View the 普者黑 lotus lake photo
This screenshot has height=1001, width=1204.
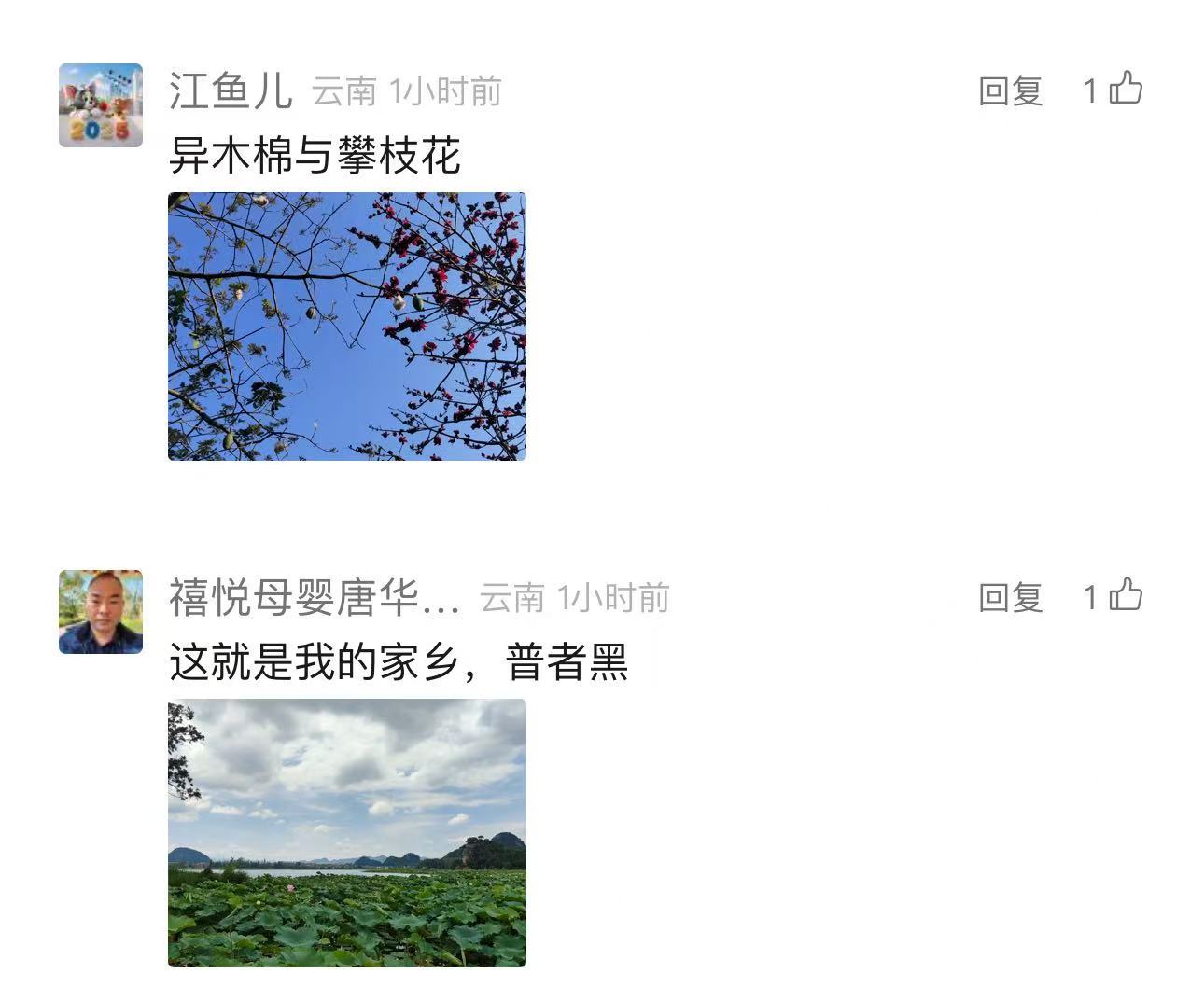347,832
